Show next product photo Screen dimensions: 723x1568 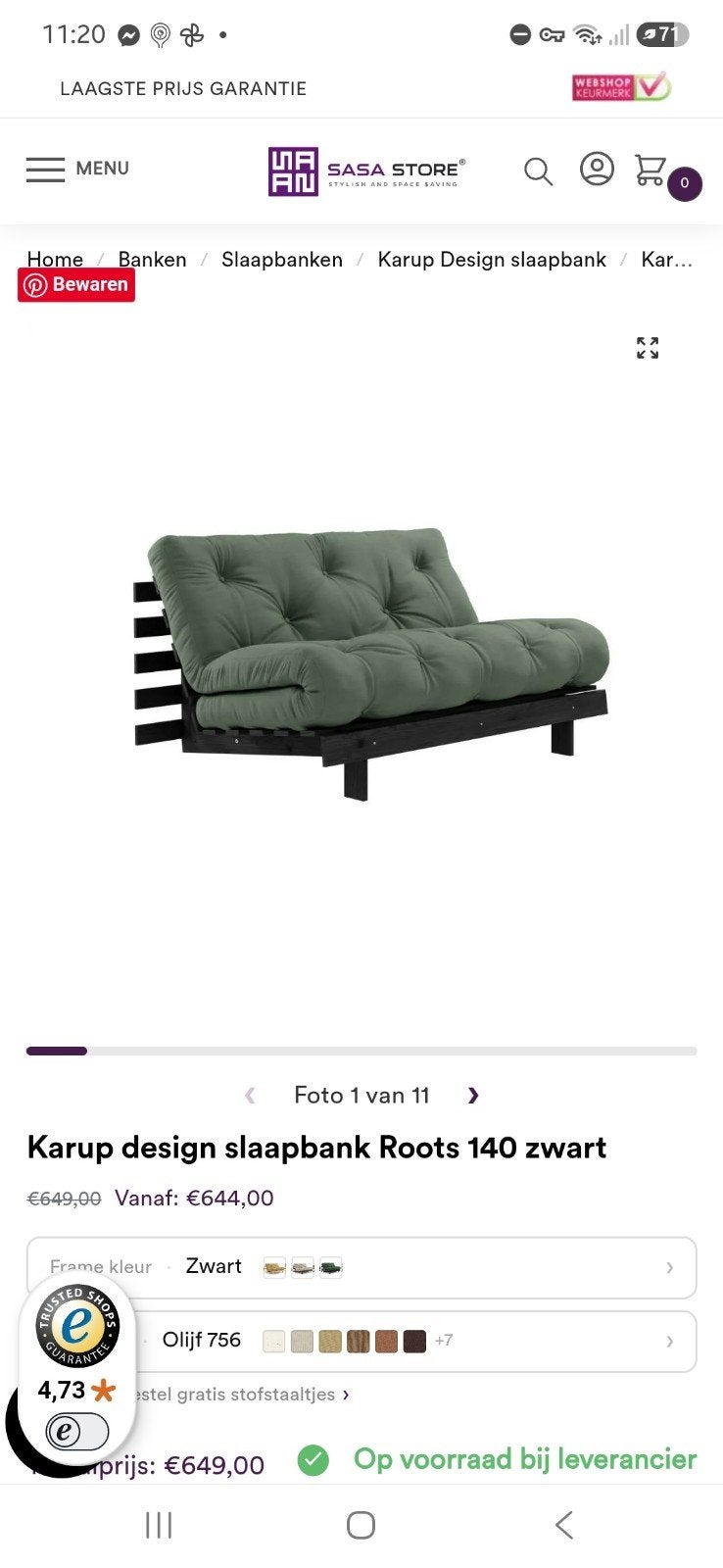coord(473,1096)
